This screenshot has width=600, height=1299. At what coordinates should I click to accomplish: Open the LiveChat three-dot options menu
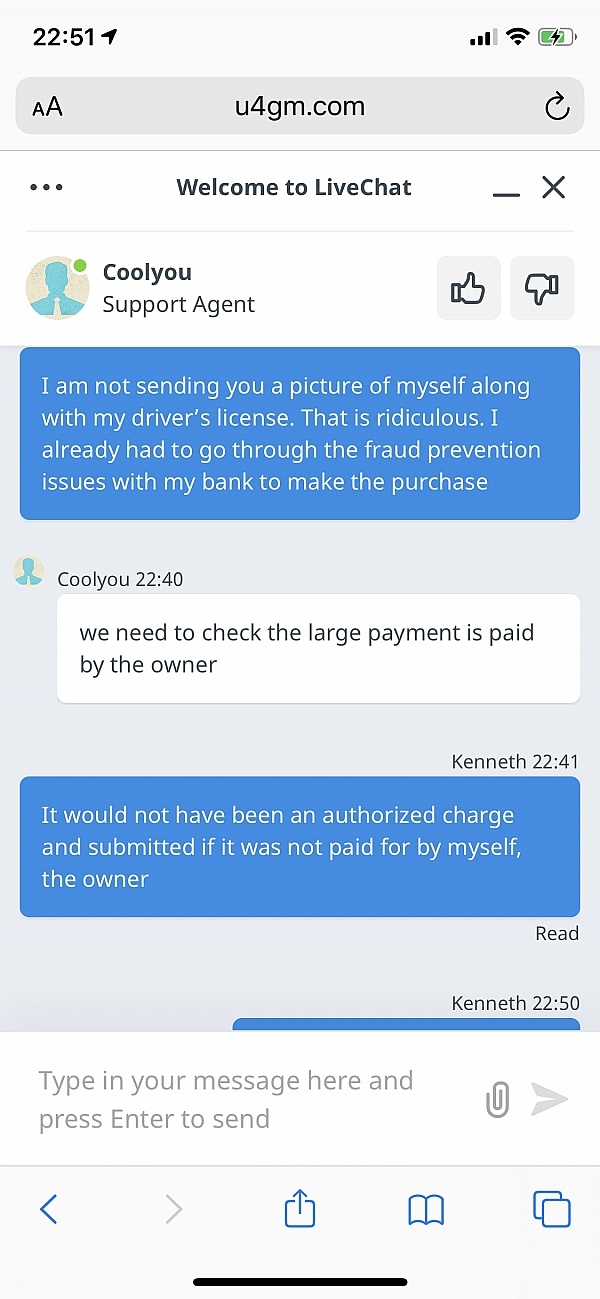click(47, 188)
